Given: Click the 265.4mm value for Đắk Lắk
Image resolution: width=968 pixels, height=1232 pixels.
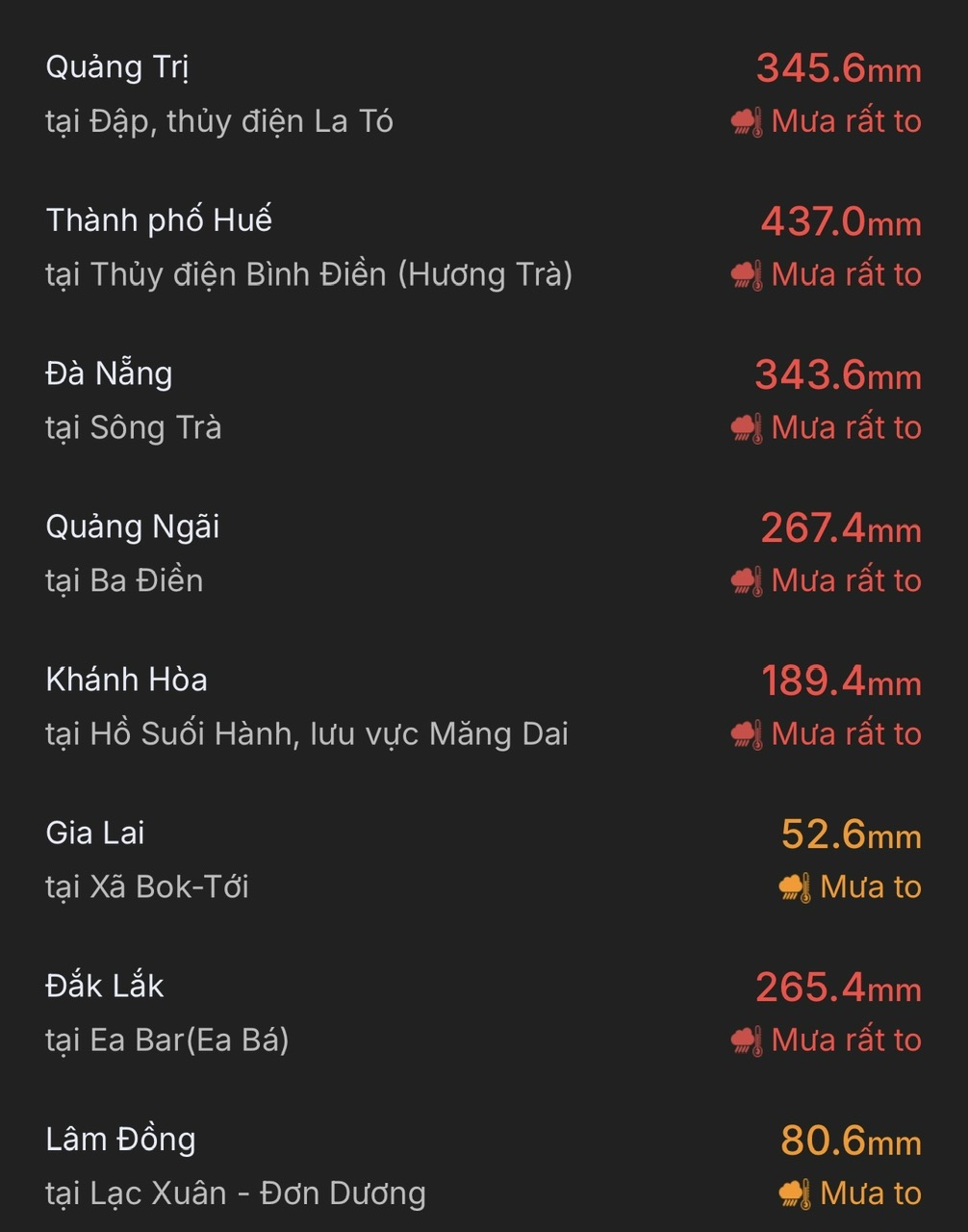Looking at the screenshot, I should click(x=838, y=988).
